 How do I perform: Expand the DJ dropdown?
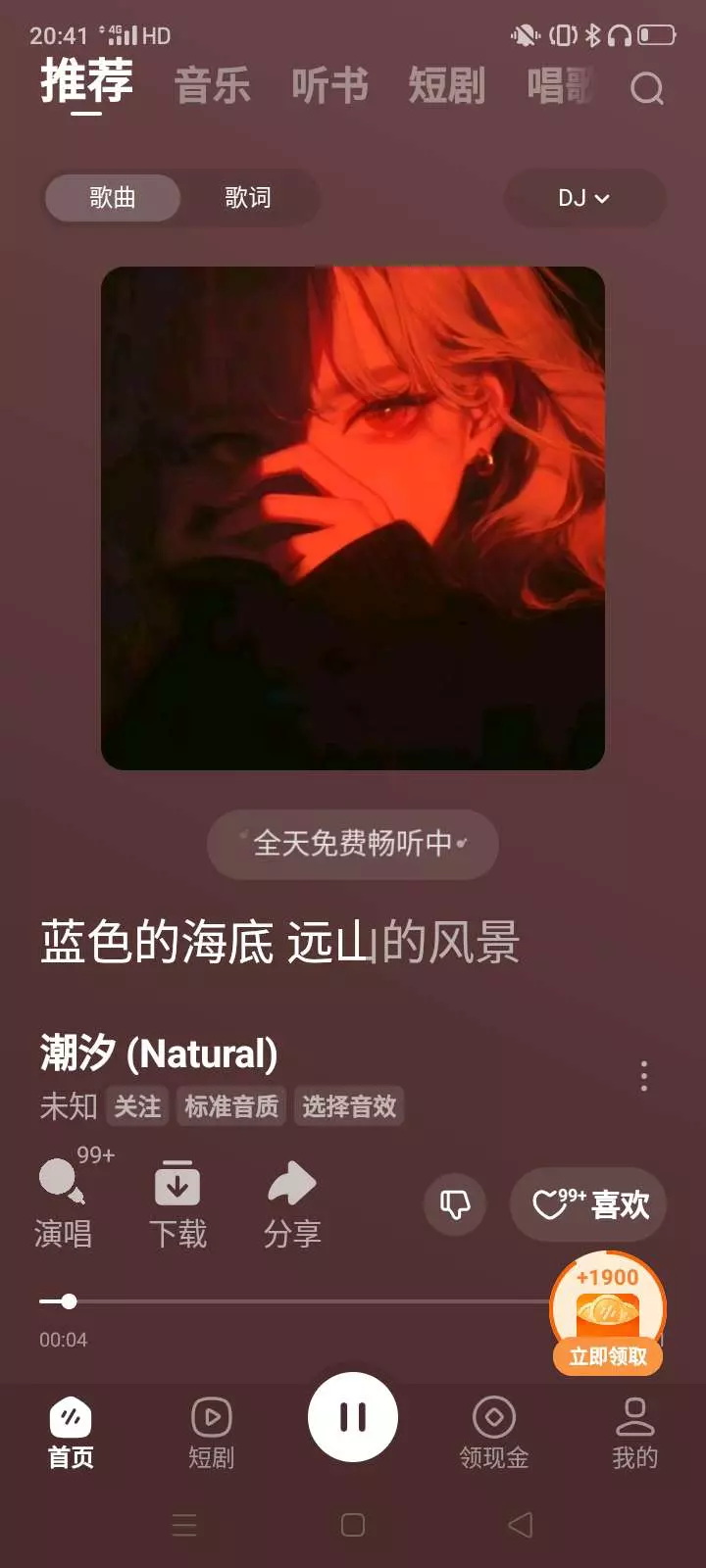pos(584,198)
